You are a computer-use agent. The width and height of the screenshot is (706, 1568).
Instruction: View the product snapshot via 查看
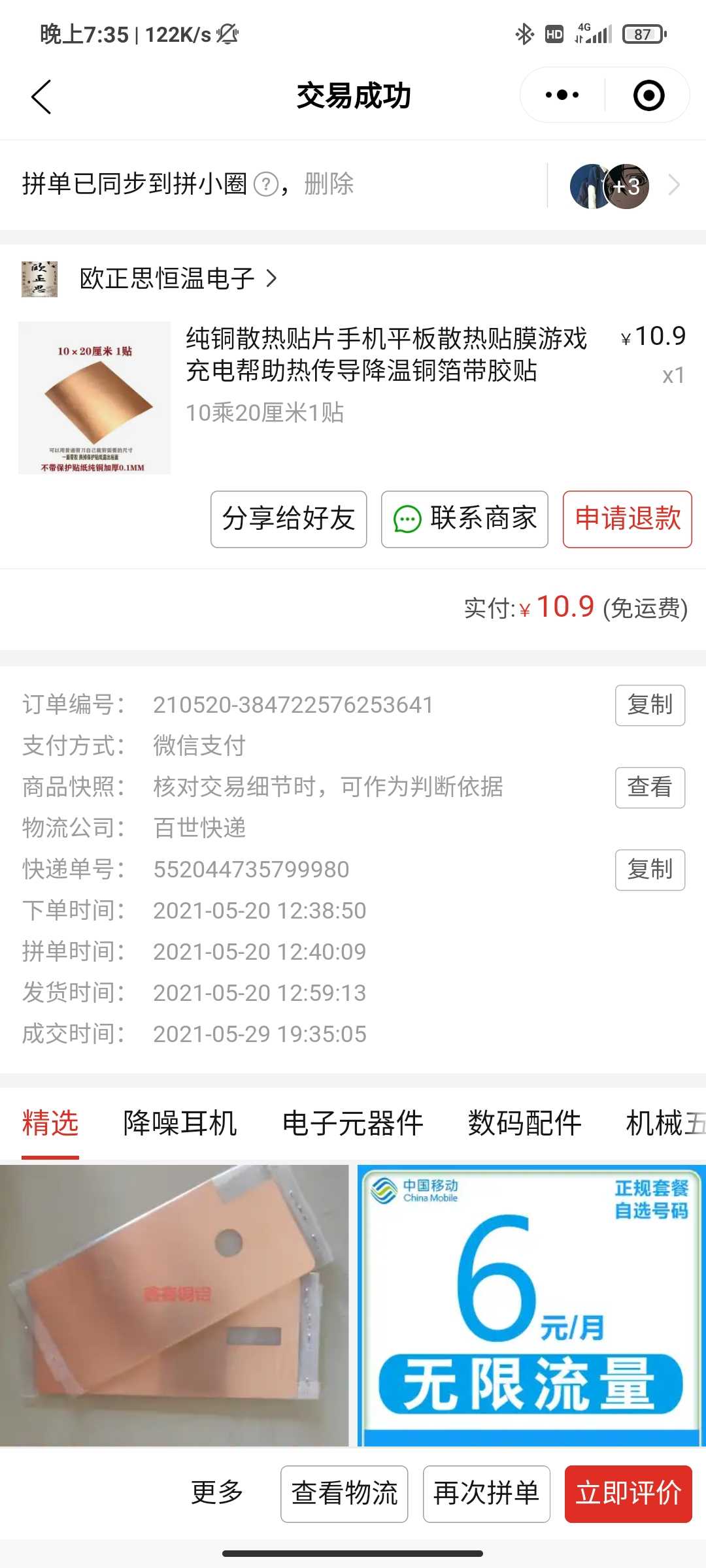pos(650,787)
